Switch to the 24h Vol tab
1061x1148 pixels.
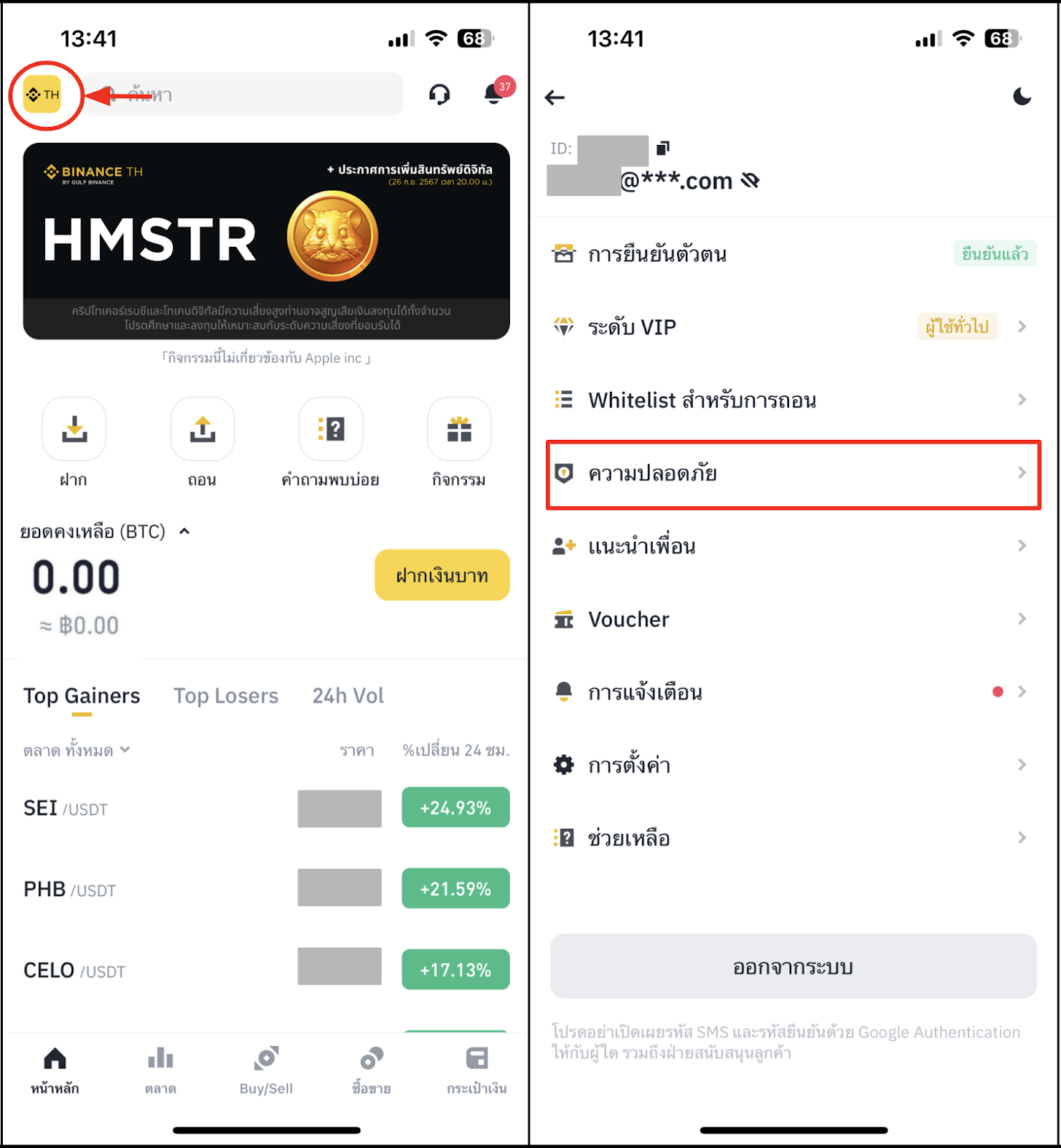[x=348, y=696]
